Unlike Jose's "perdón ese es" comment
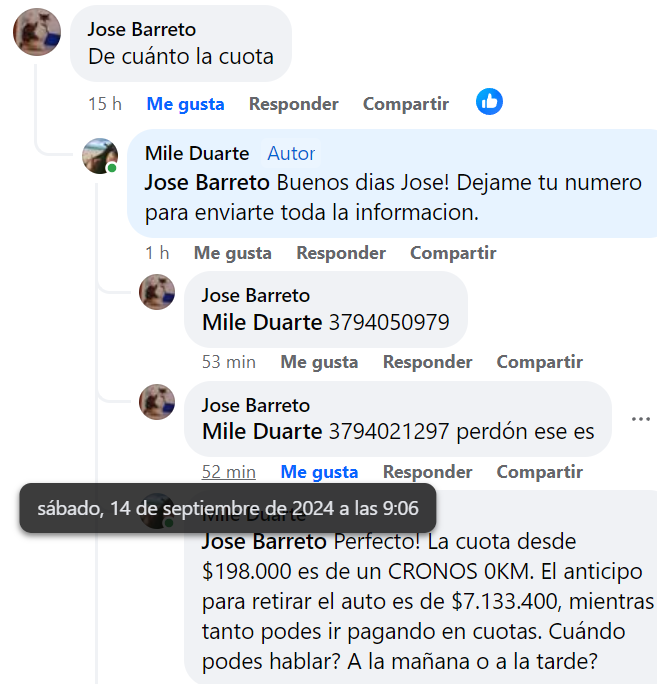This screenshot has width=657, height=684. pyautogui.click(x=319, y=472)
